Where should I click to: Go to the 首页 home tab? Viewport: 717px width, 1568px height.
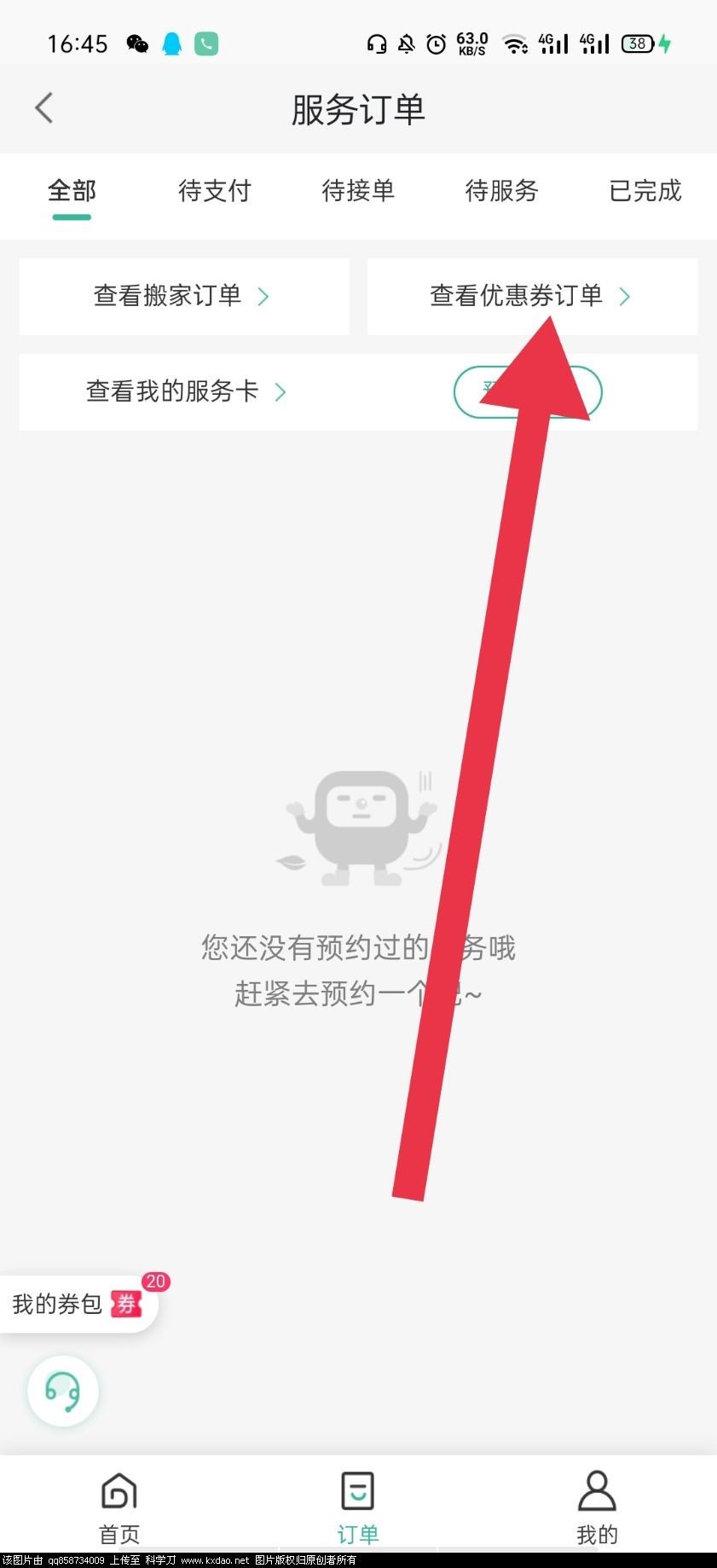coord(119,1507)
